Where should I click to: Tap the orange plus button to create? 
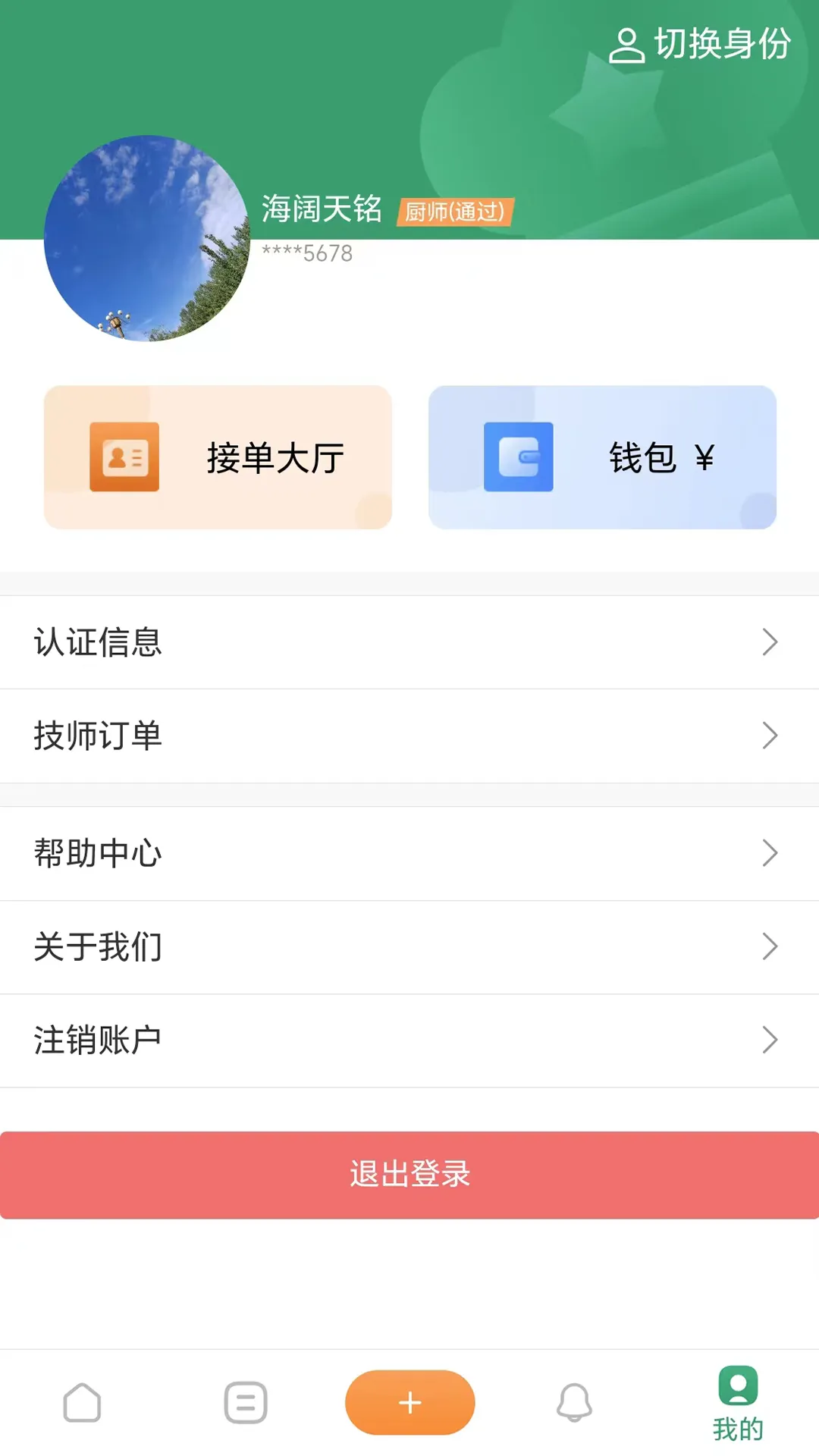point(409,1402)
